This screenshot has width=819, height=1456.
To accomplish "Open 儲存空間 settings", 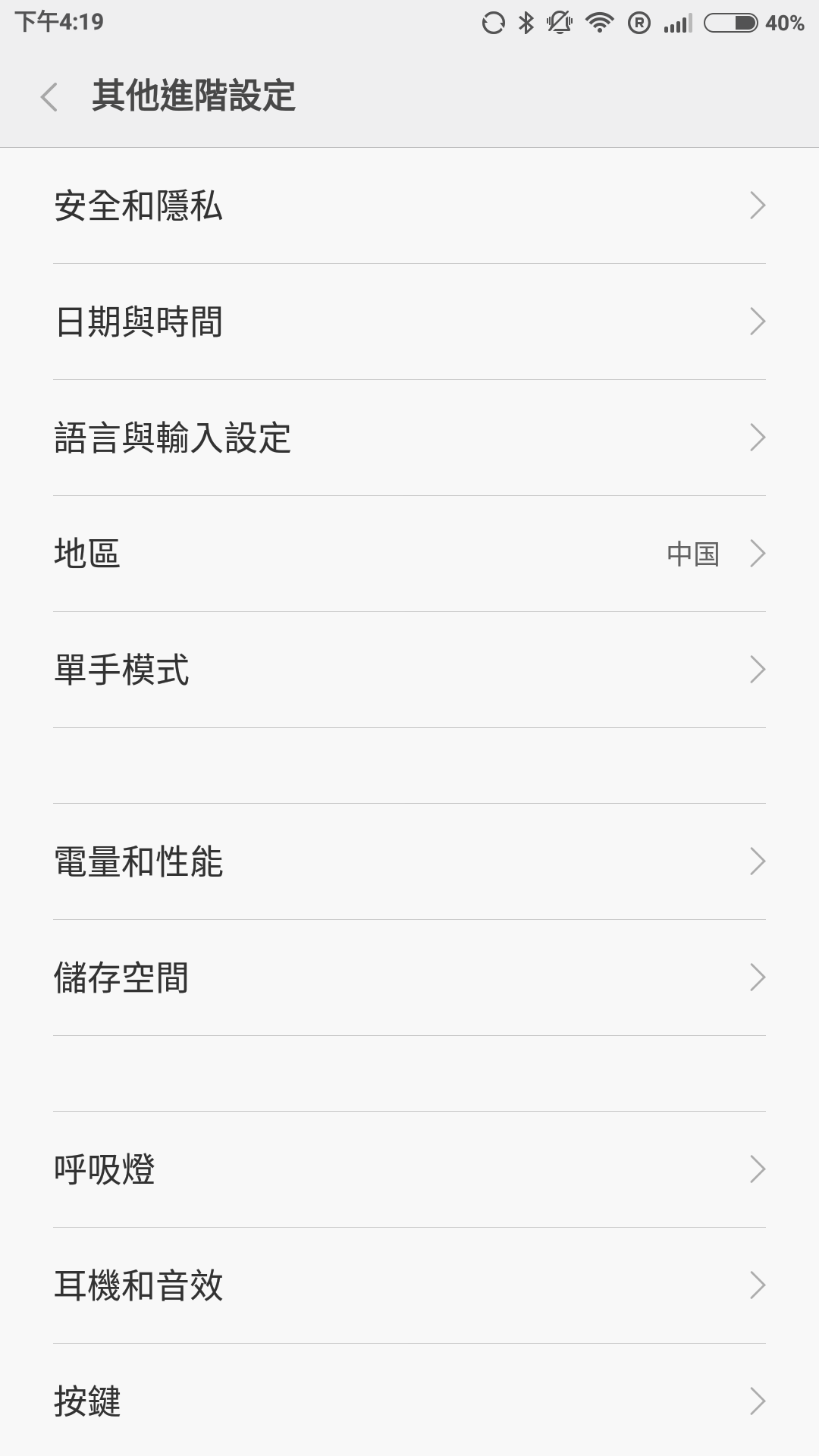I will tap(409, 977).
